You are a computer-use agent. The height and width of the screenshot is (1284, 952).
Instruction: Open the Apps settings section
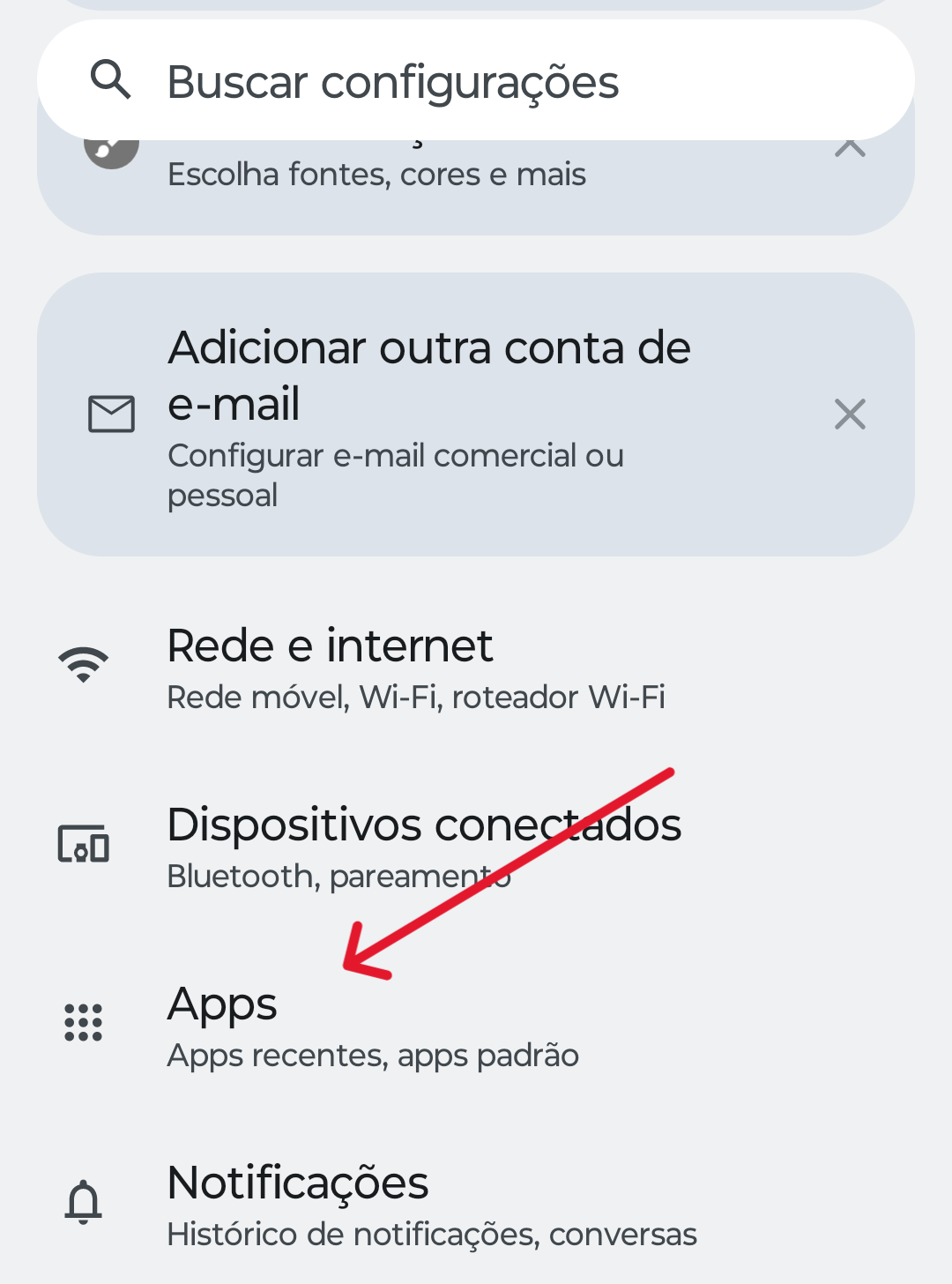point(221,1004)
